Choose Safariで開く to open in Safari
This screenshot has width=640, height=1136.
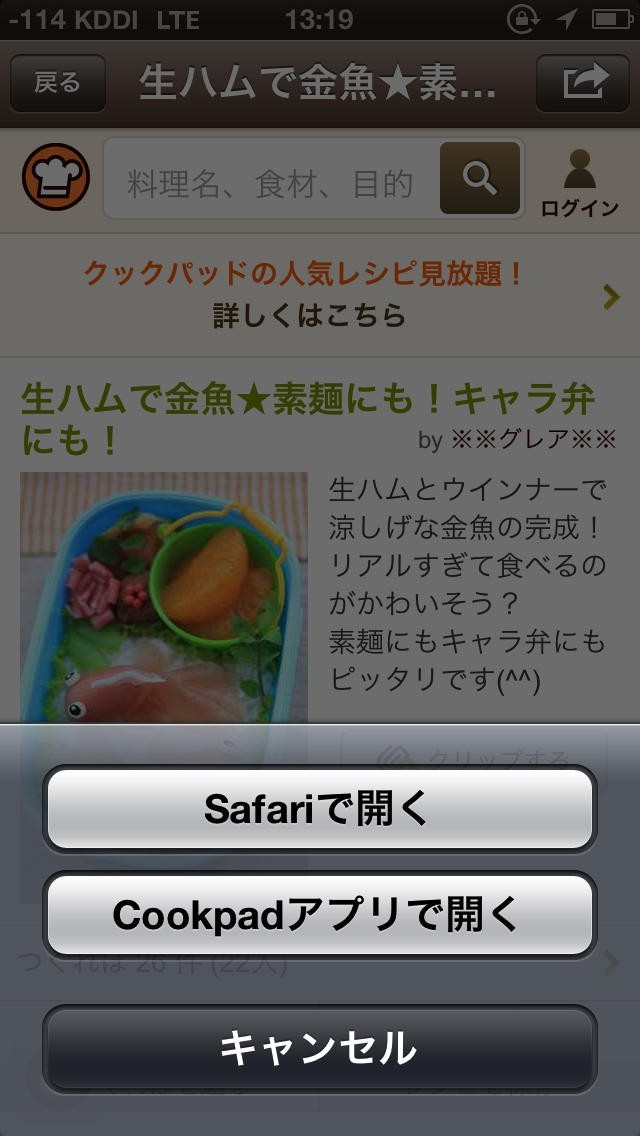coord(319,808)
